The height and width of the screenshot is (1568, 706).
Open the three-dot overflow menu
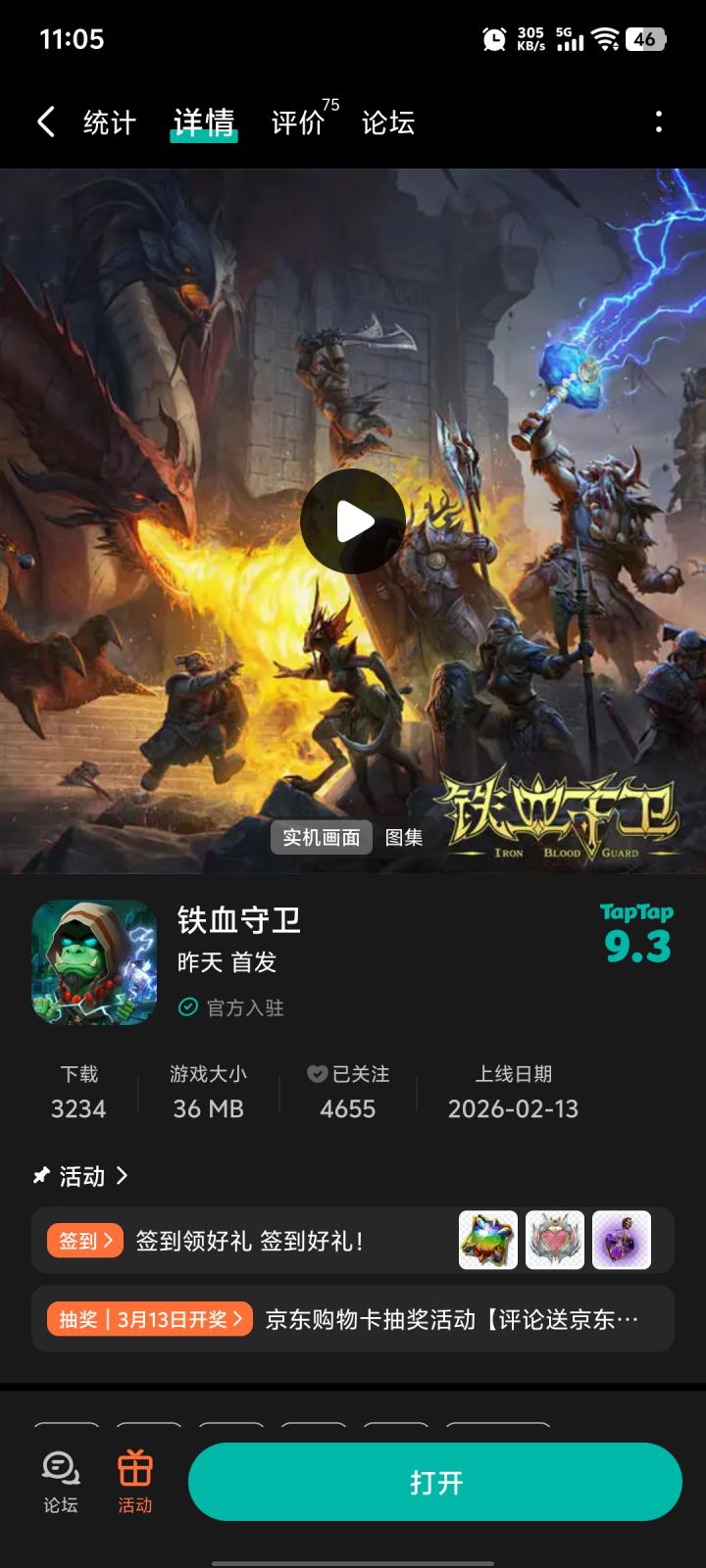coord(659,120)
